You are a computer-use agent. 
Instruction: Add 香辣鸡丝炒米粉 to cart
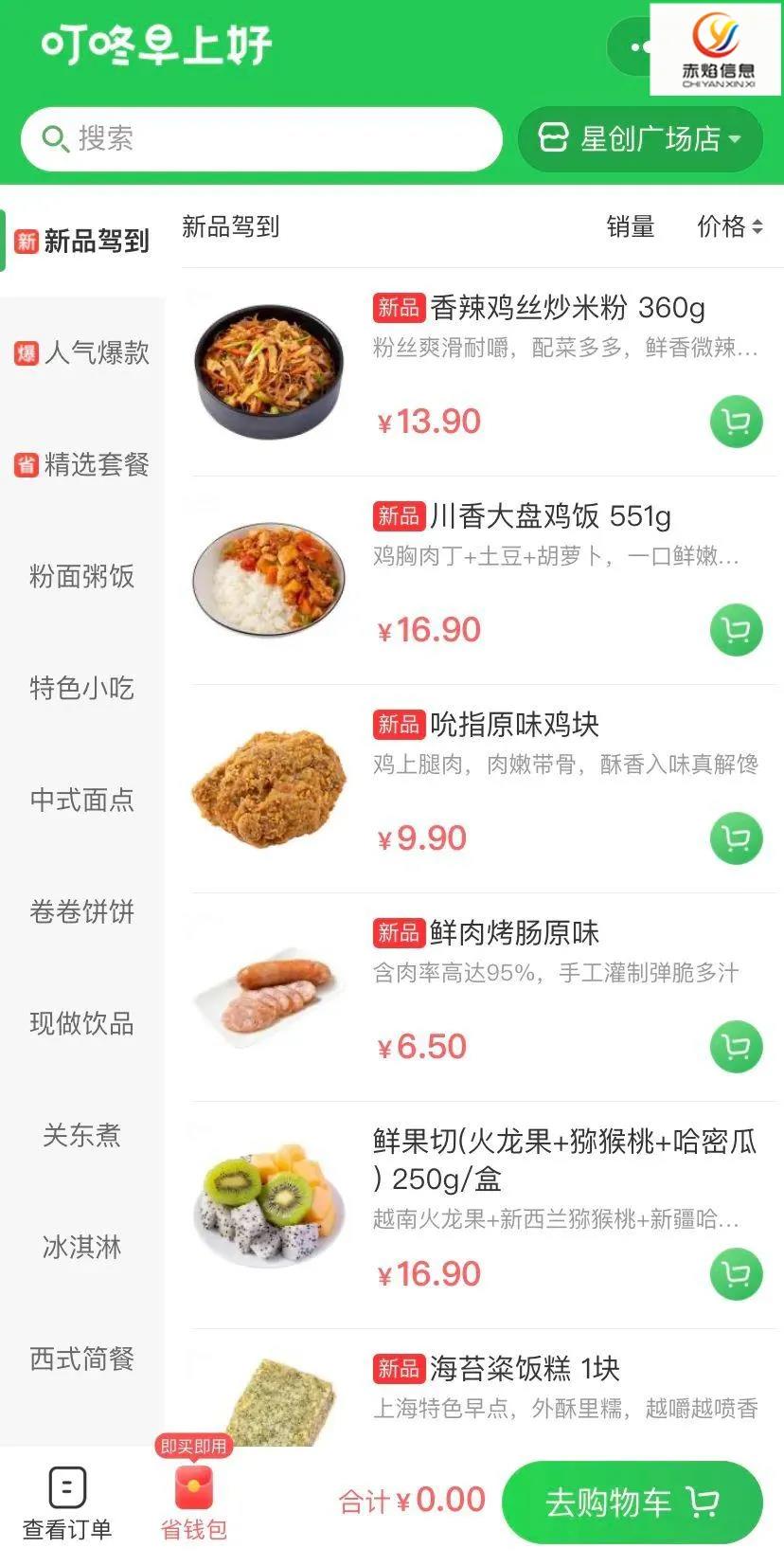pos(736,422)
